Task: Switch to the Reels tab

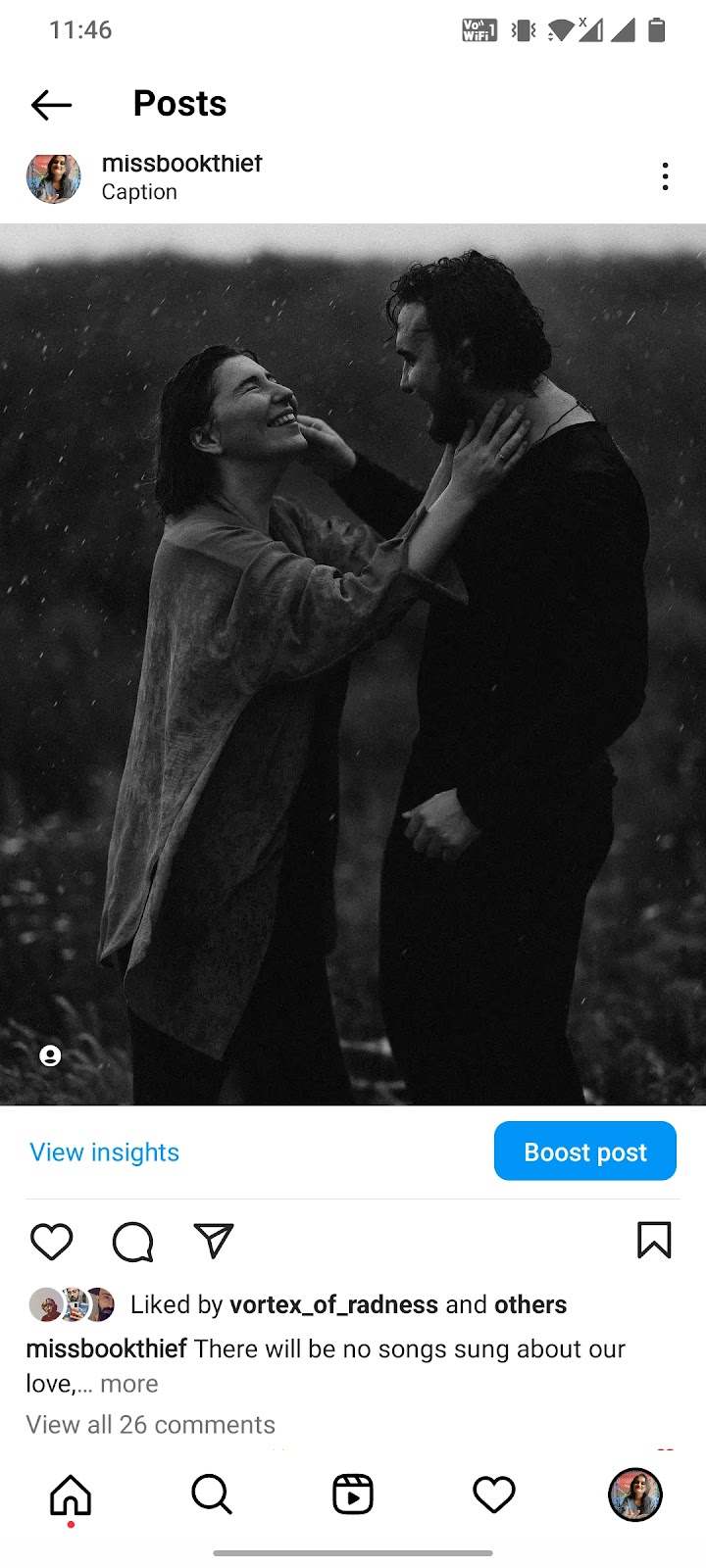Action: 353,1494
